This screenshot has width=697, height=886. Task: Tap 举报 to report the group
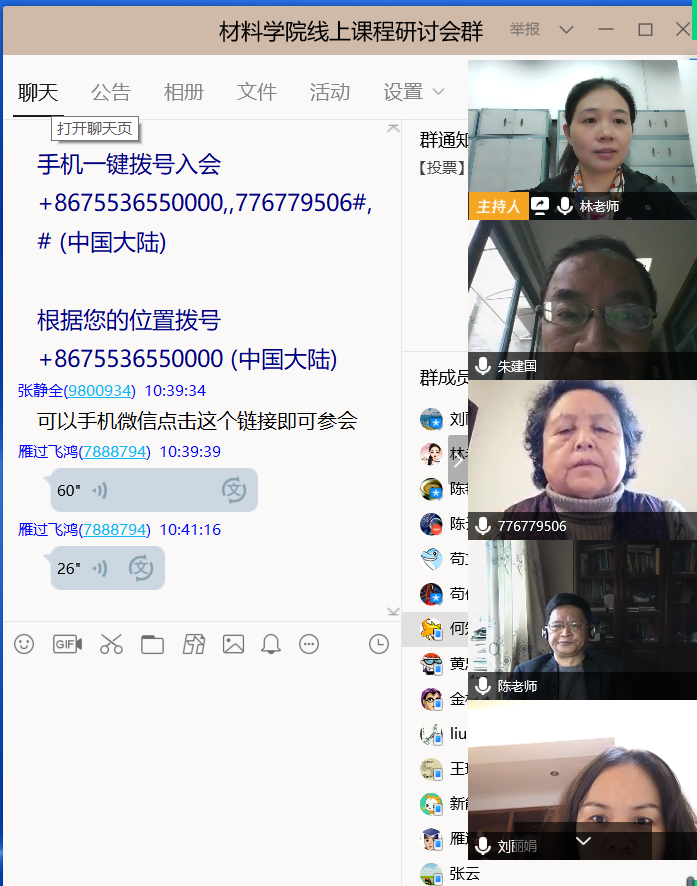[526, 30]
